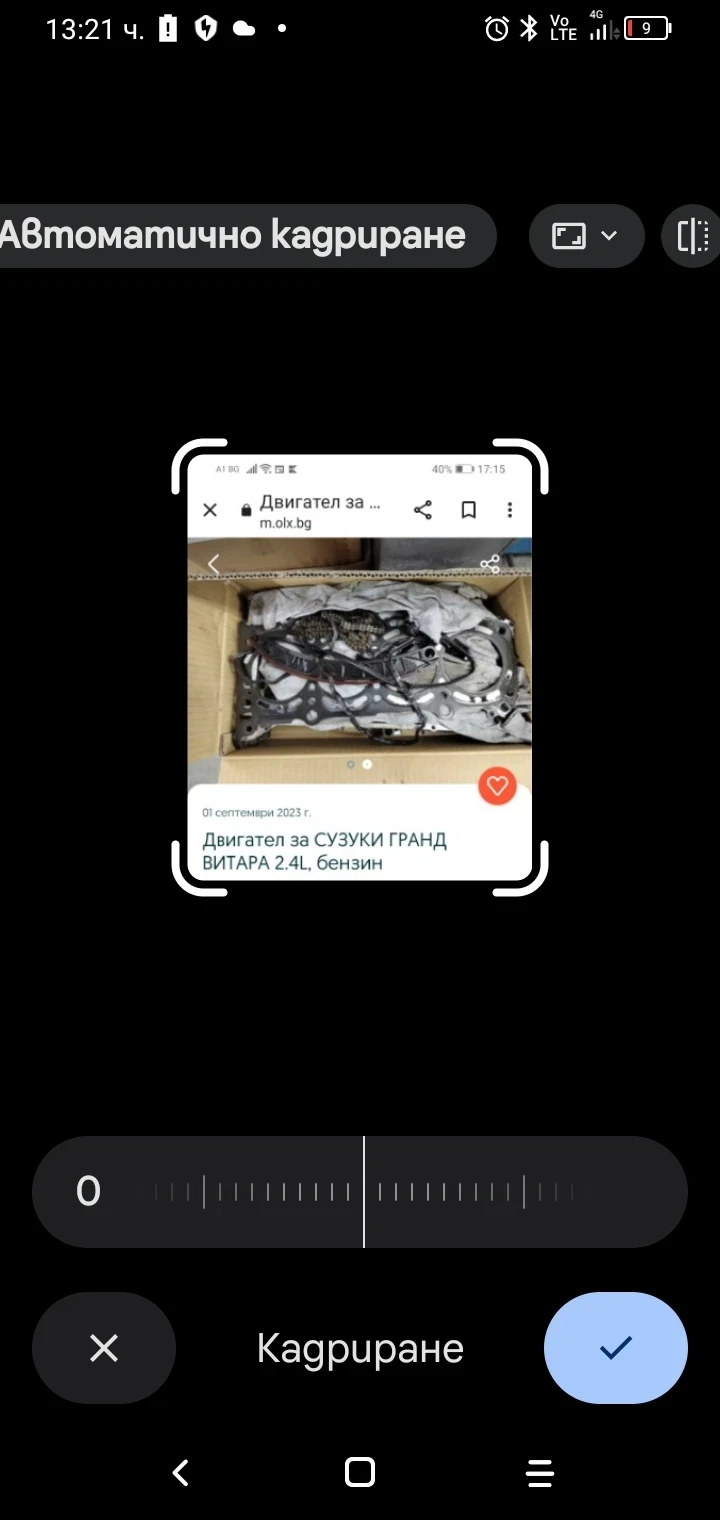This screenshot has height=1520, width=720.
Task: Open recent apps from the navigation bar
Action: coord(539,1472)
